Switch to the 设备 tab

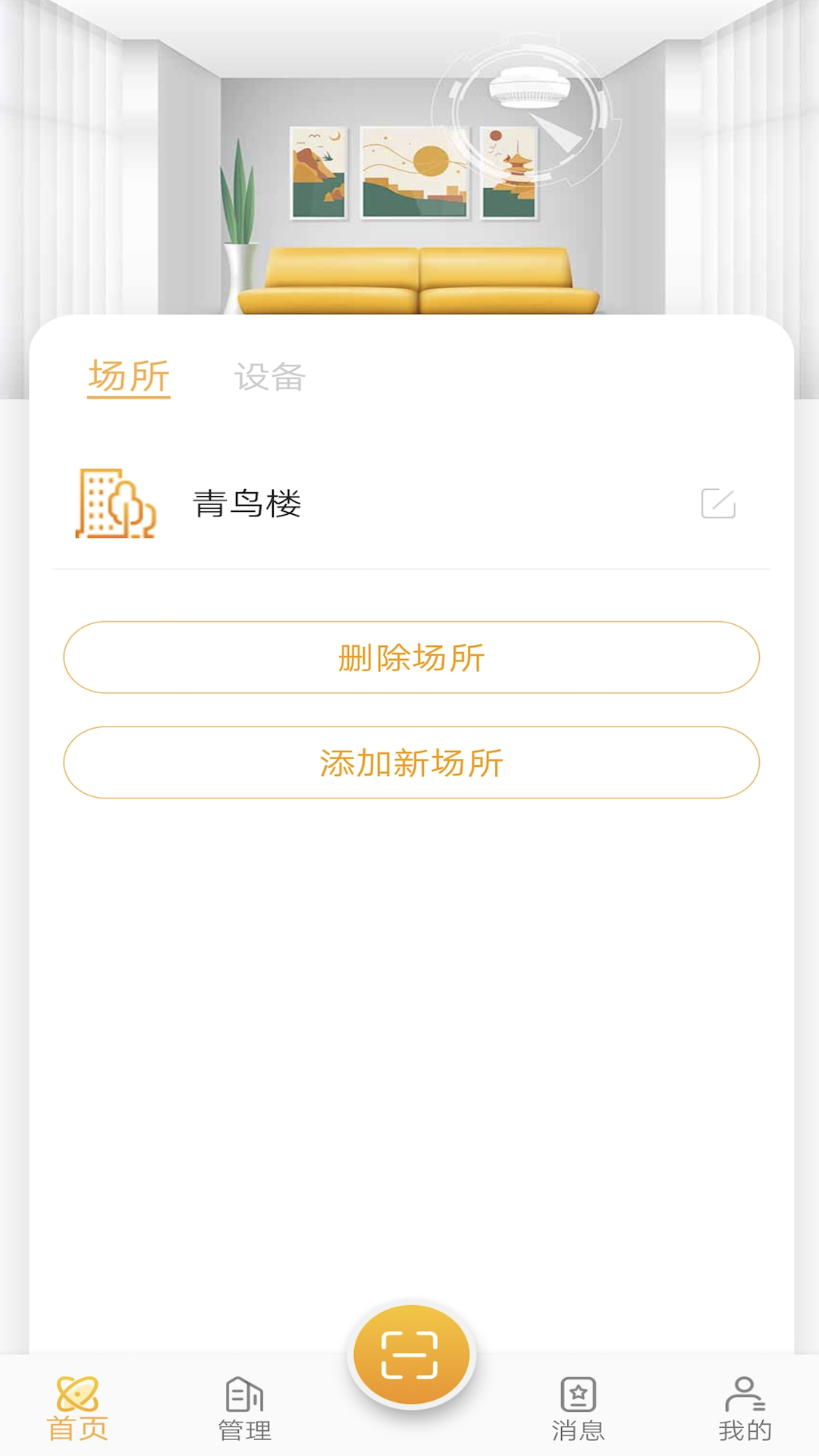[269, 377]
